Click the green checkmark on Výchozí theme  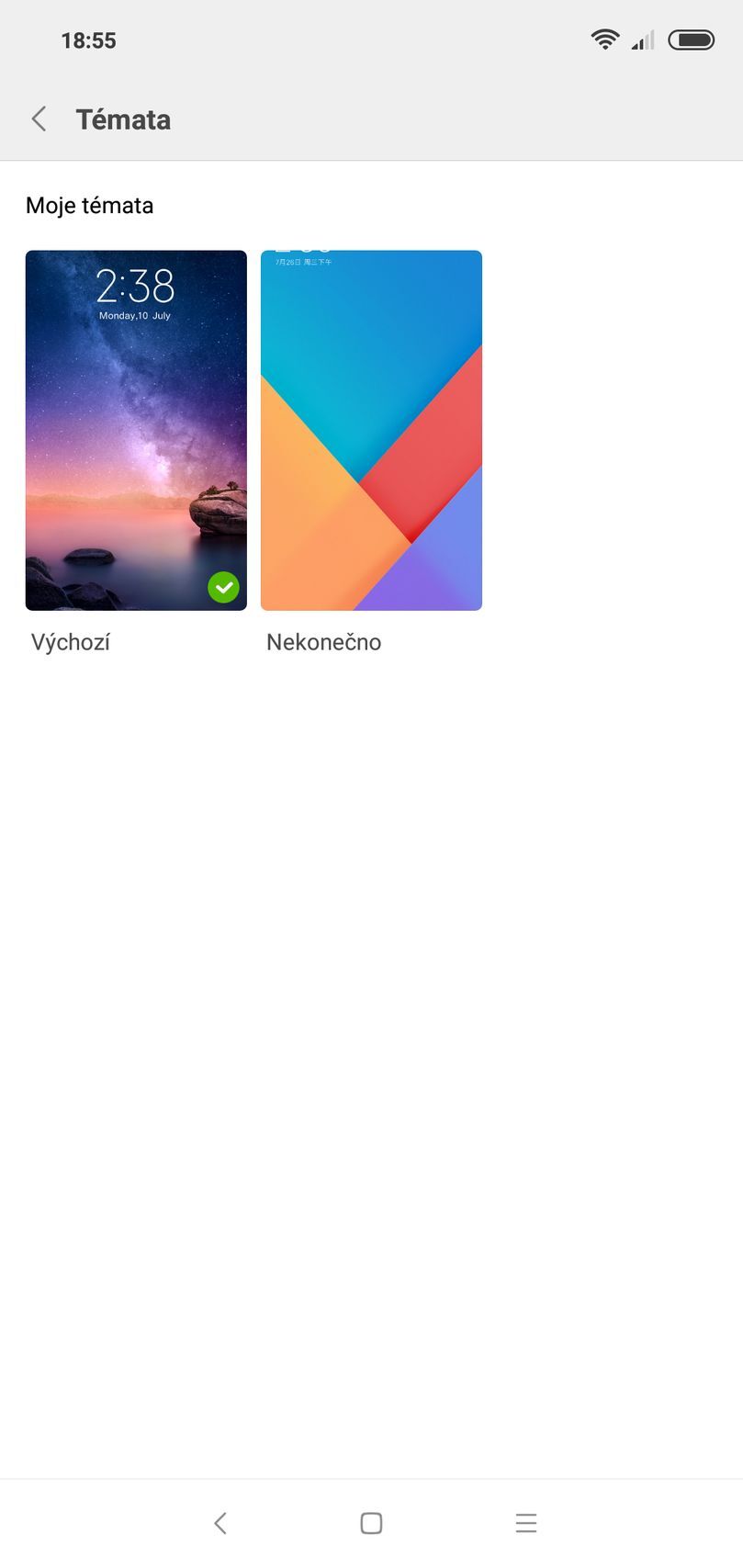tap(222, 587)
